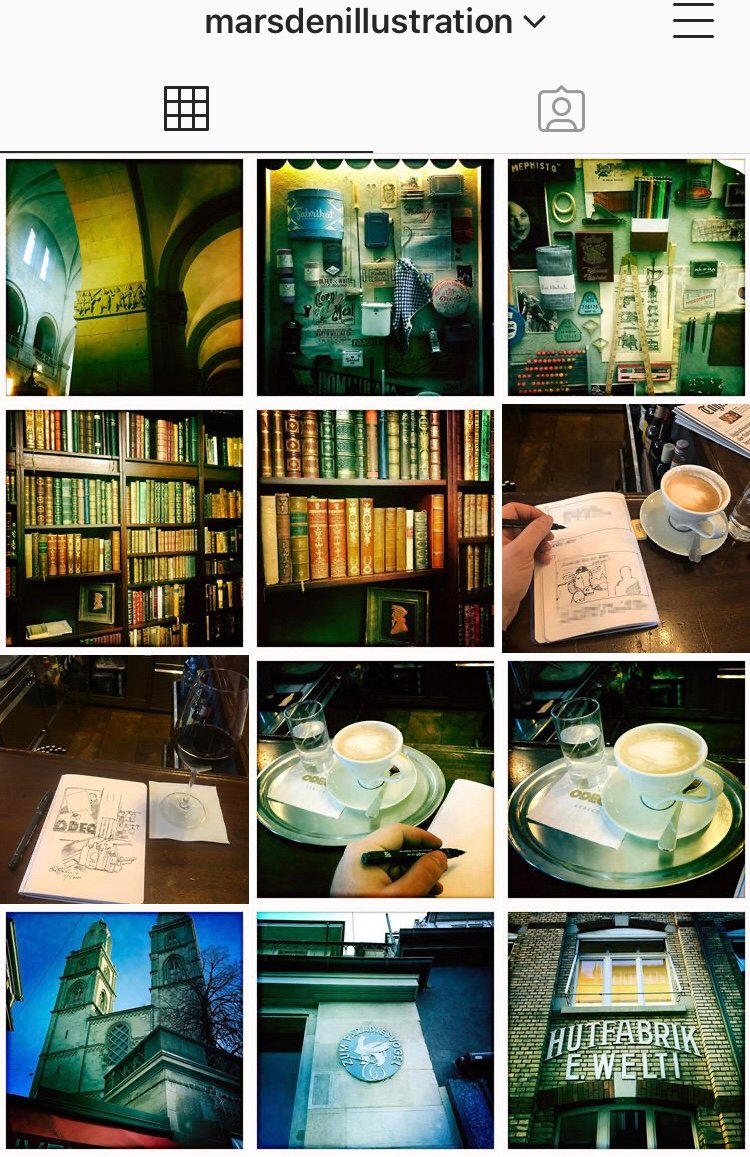
Task: Switch to the grid posts tab
Action: click(x=186, y=108)
